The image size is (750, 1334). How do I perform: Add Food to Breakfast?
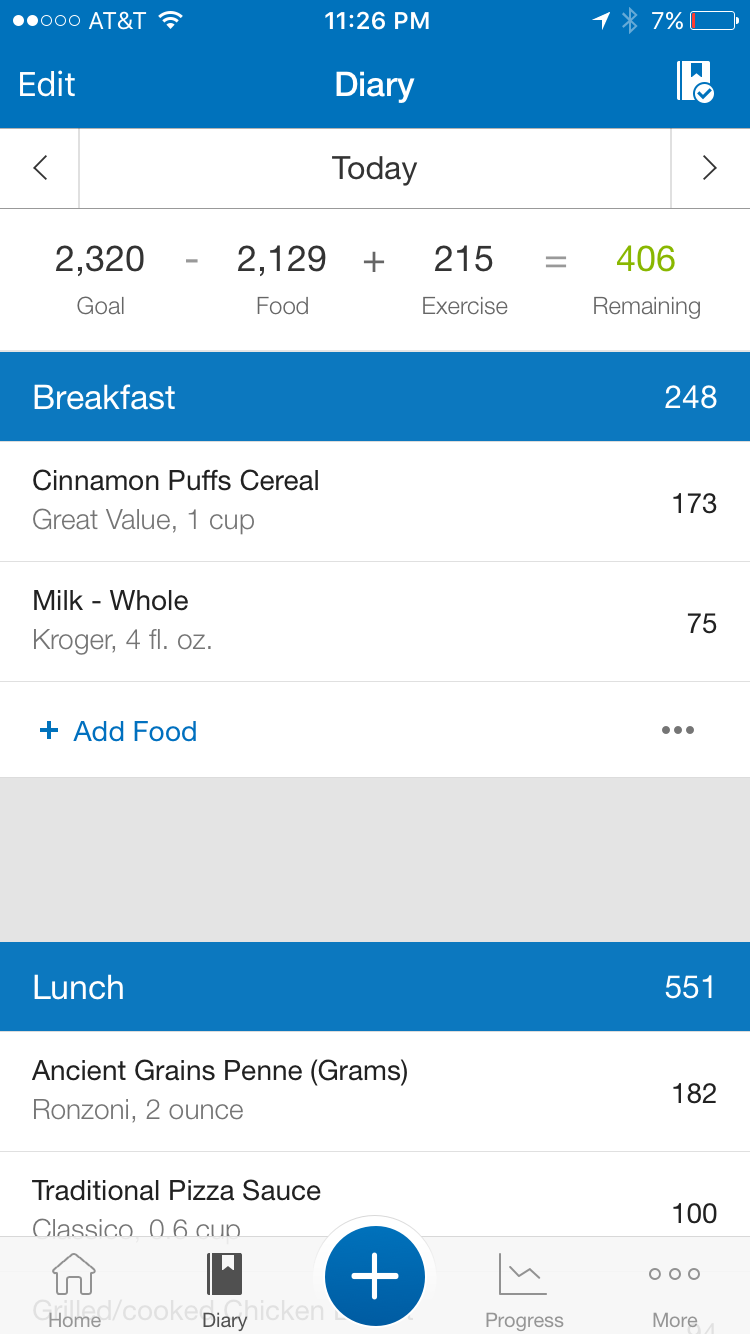[118, 731]
